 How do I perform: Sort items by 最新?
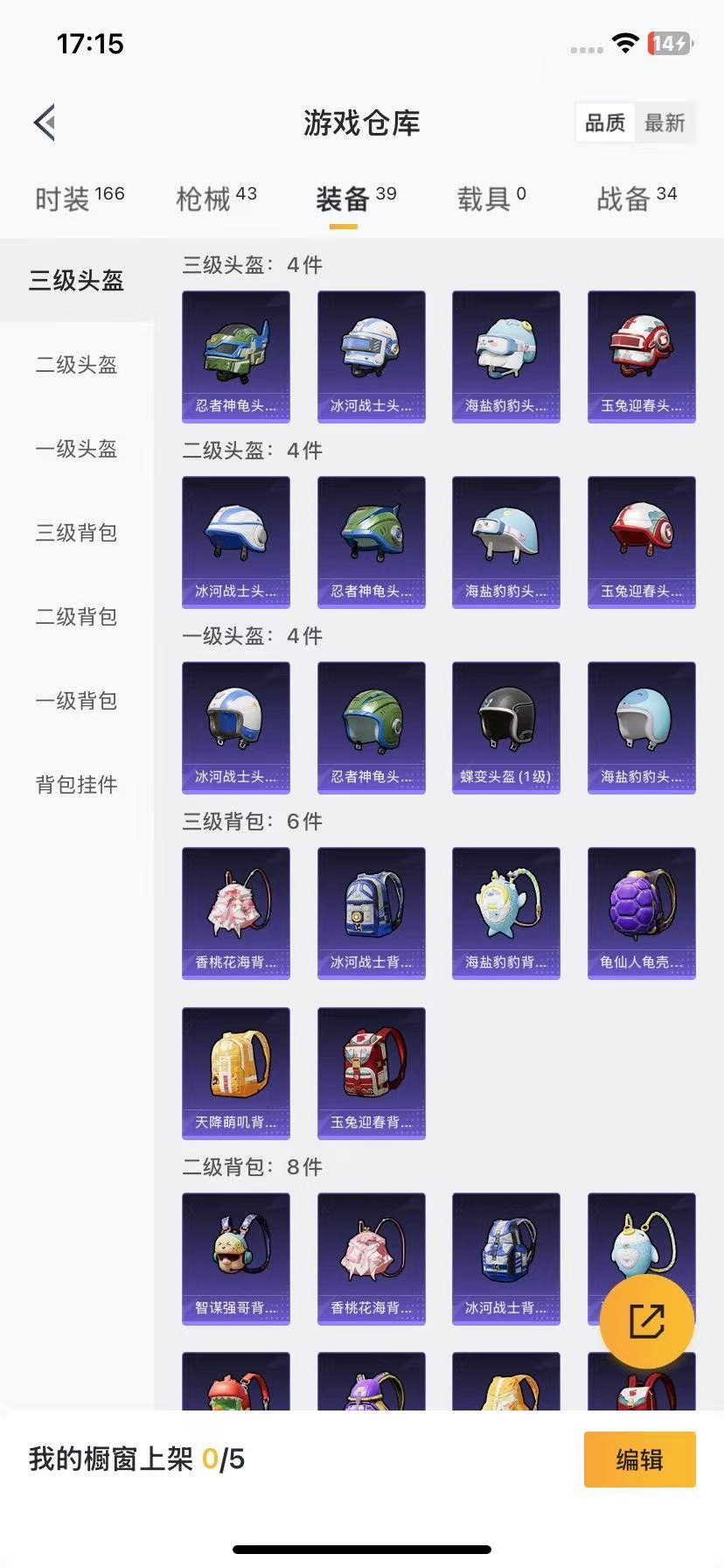pyautogui.click(x=665, y=122)
